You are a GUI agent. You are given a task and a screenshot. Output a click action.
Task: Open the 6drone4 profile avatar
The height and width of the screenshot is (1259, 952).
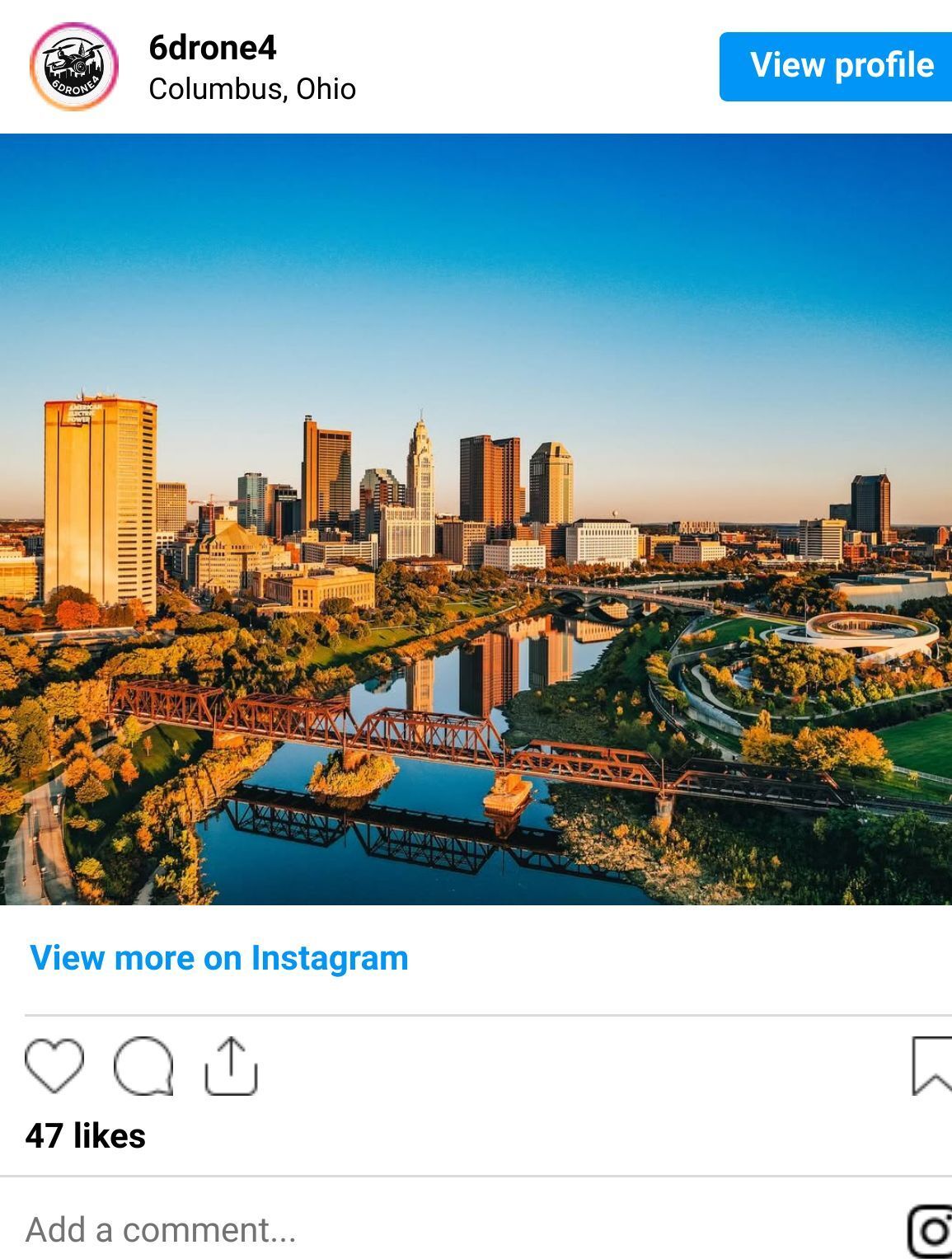[73, 67]
